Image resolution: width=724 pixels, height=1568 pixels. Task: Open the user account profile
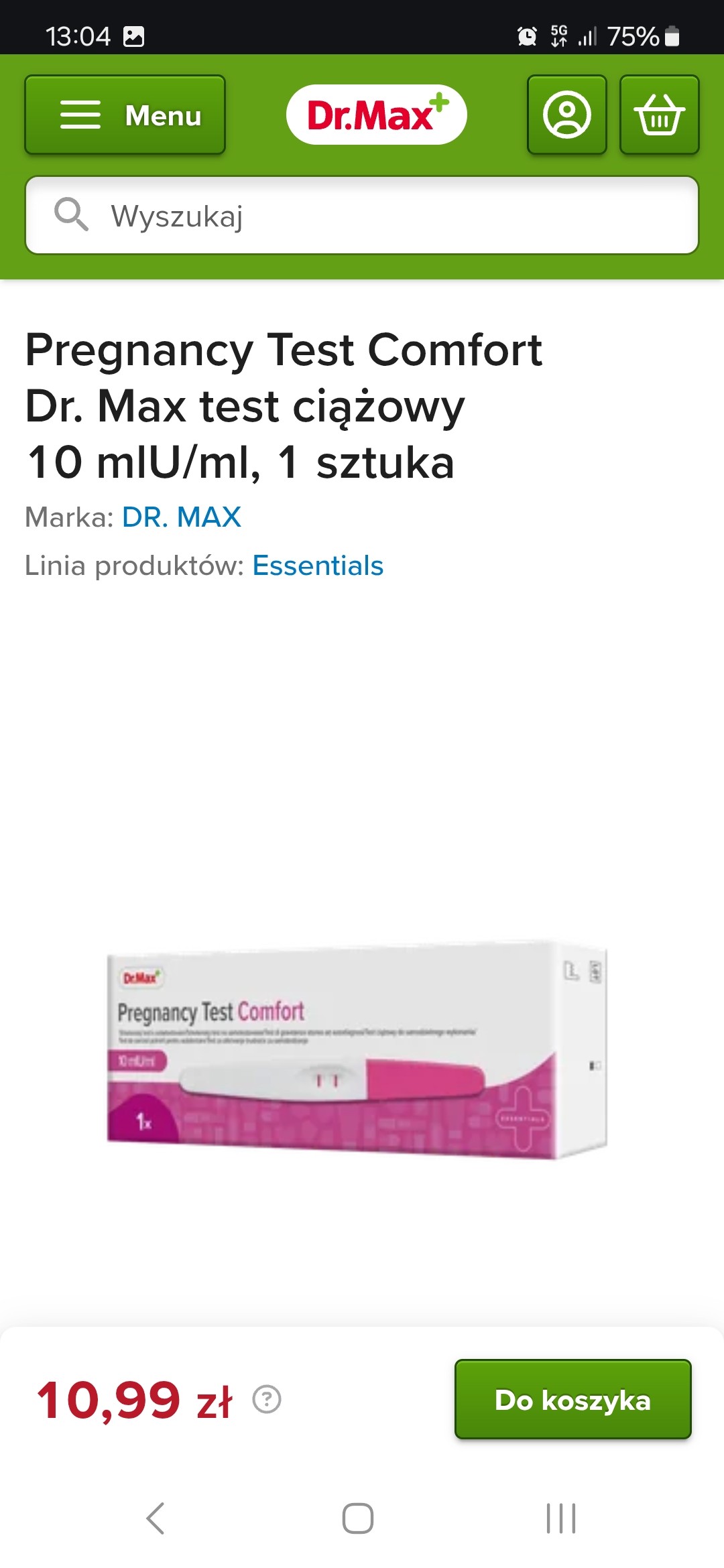click(x=566, y=115)
